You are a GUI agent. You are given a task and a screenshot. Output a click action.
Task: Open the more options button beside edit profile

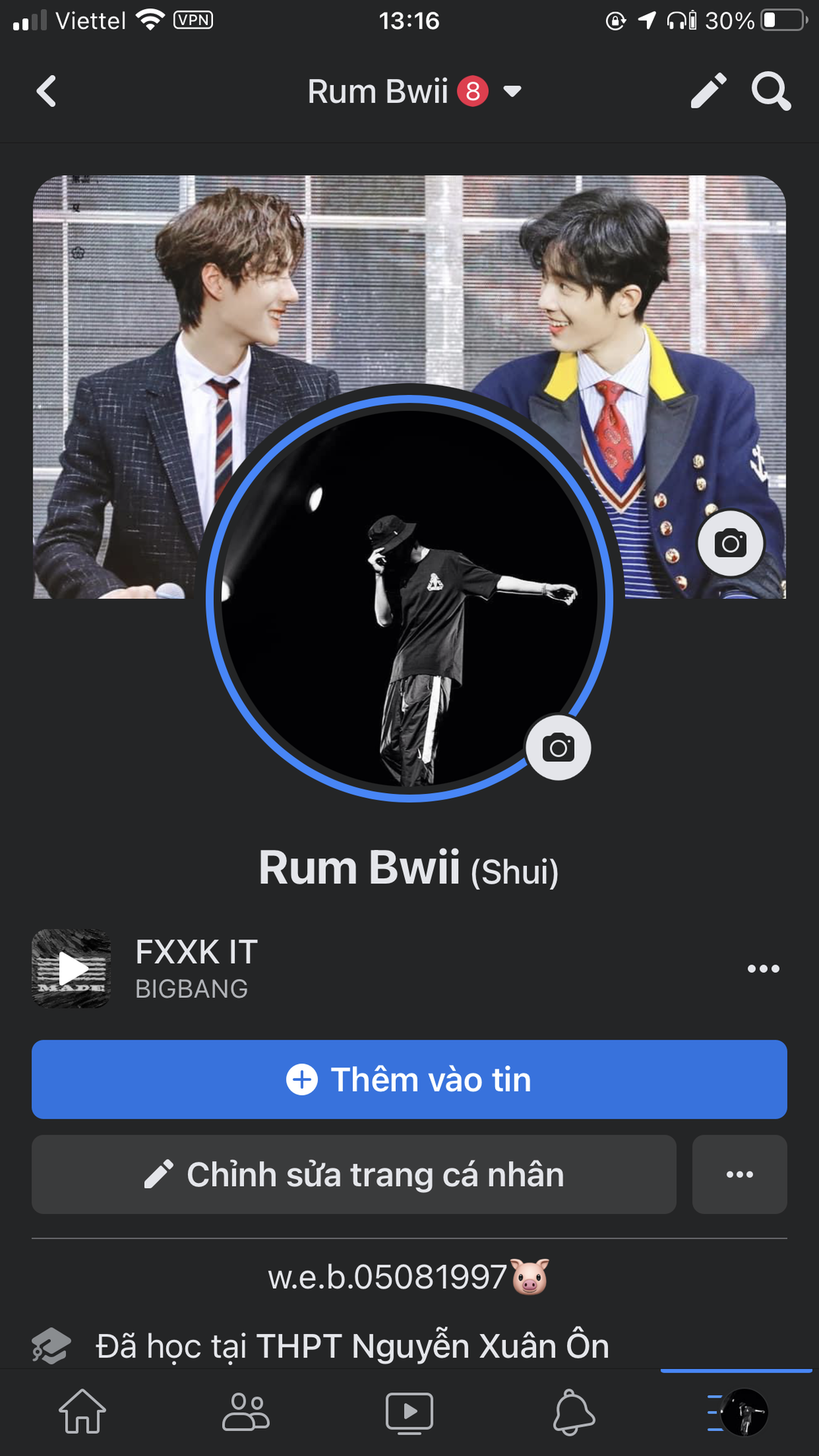739,1175
